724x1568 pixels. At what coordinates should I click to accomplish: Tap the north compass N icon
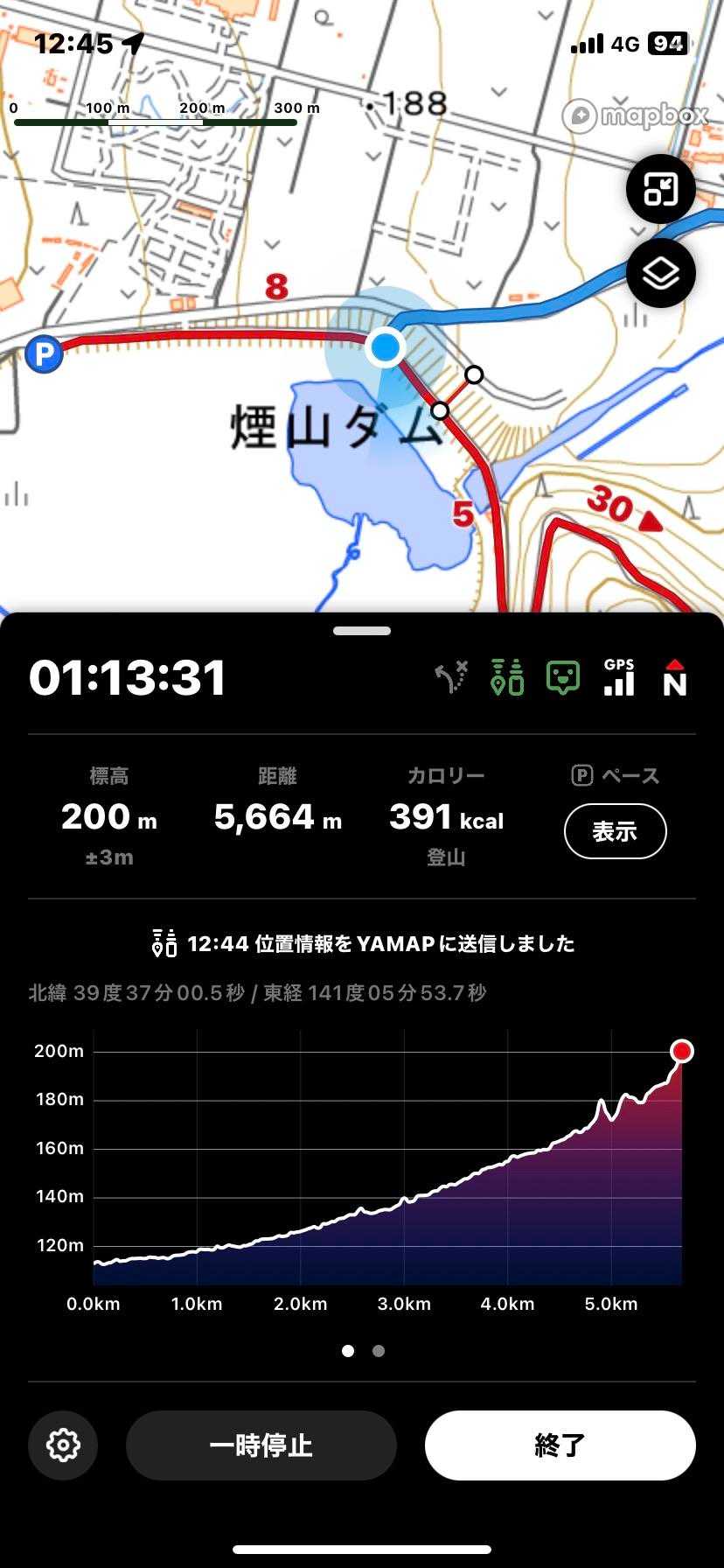point(674,678)
